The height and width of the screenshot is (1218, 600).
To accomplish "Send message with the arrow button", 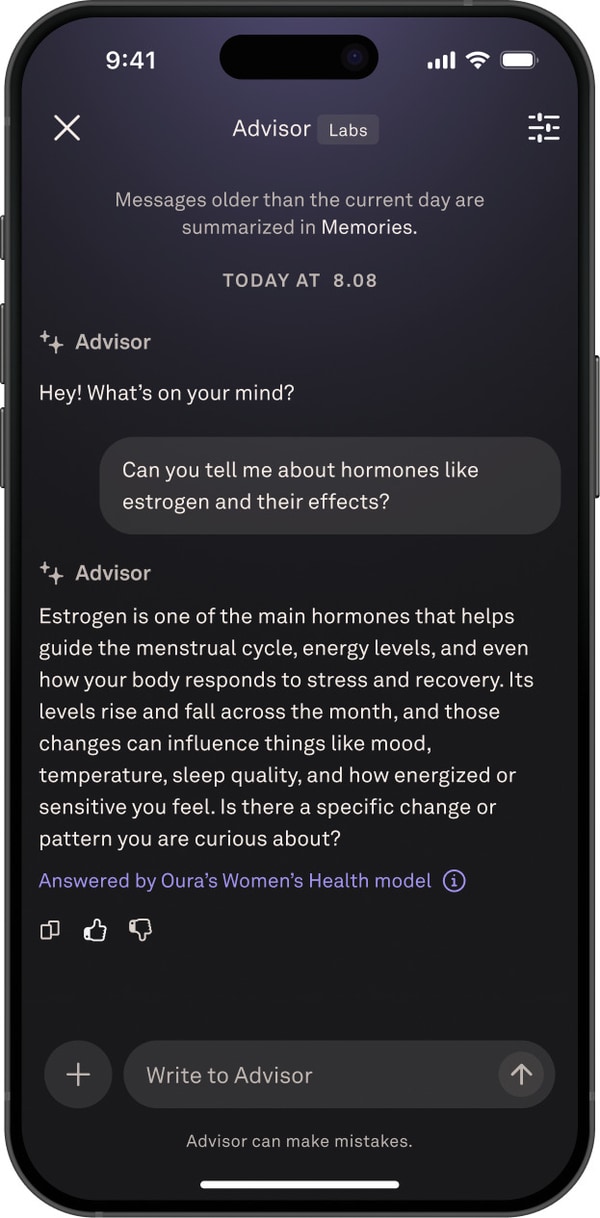I will (x=521, y=1075).
